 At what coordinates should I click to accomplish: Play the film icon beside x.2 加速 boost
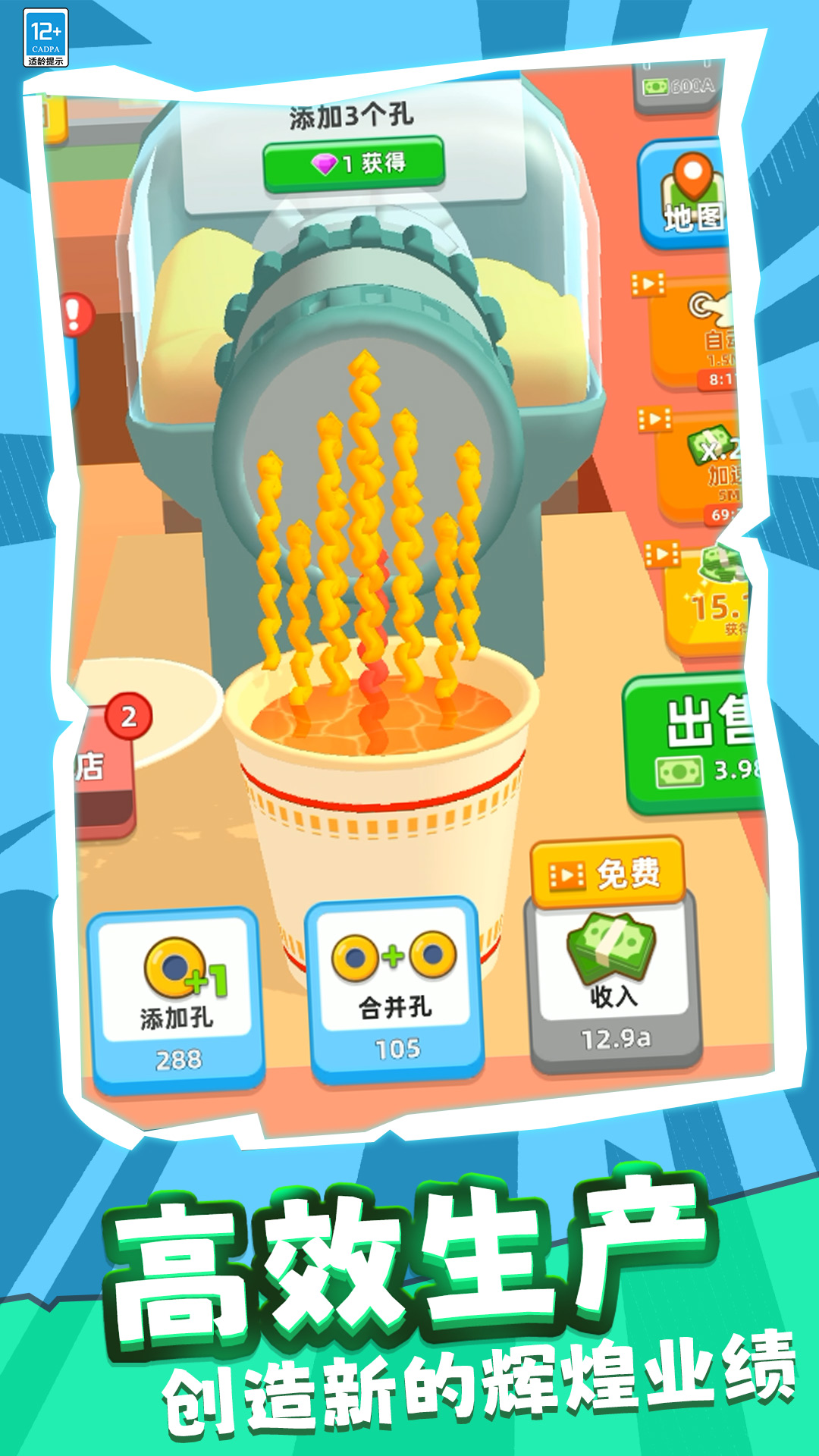(x=656, y=419)
